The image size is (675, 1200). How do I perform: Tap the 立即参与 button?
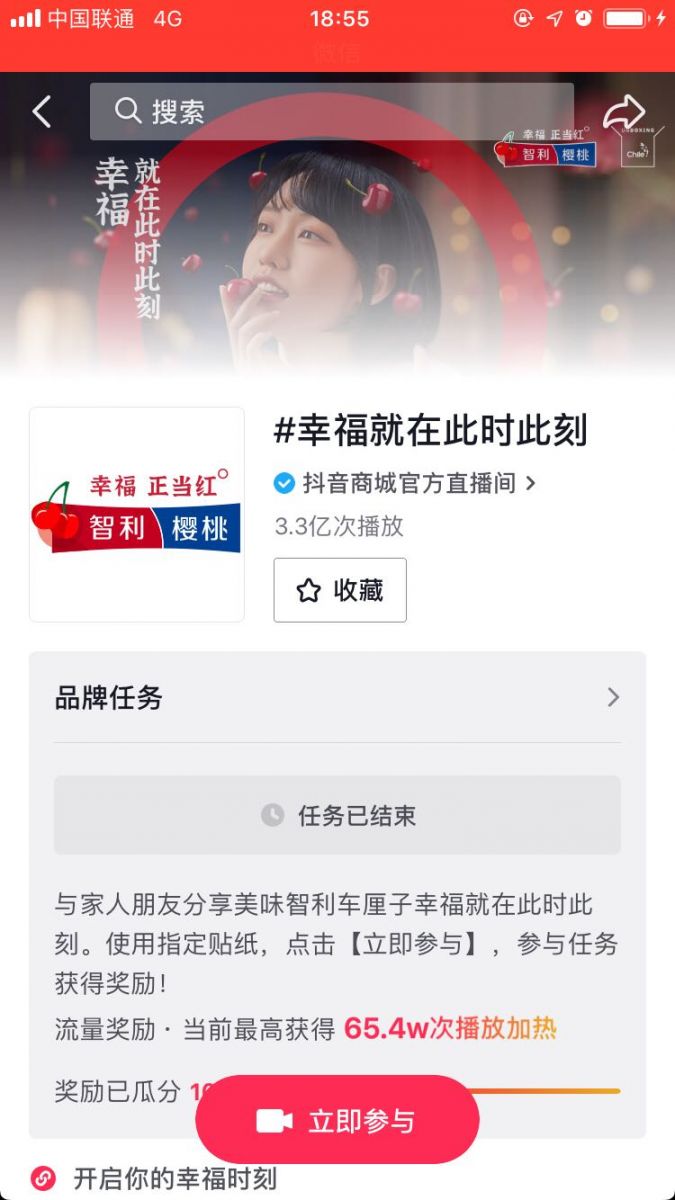(337, 1120)
